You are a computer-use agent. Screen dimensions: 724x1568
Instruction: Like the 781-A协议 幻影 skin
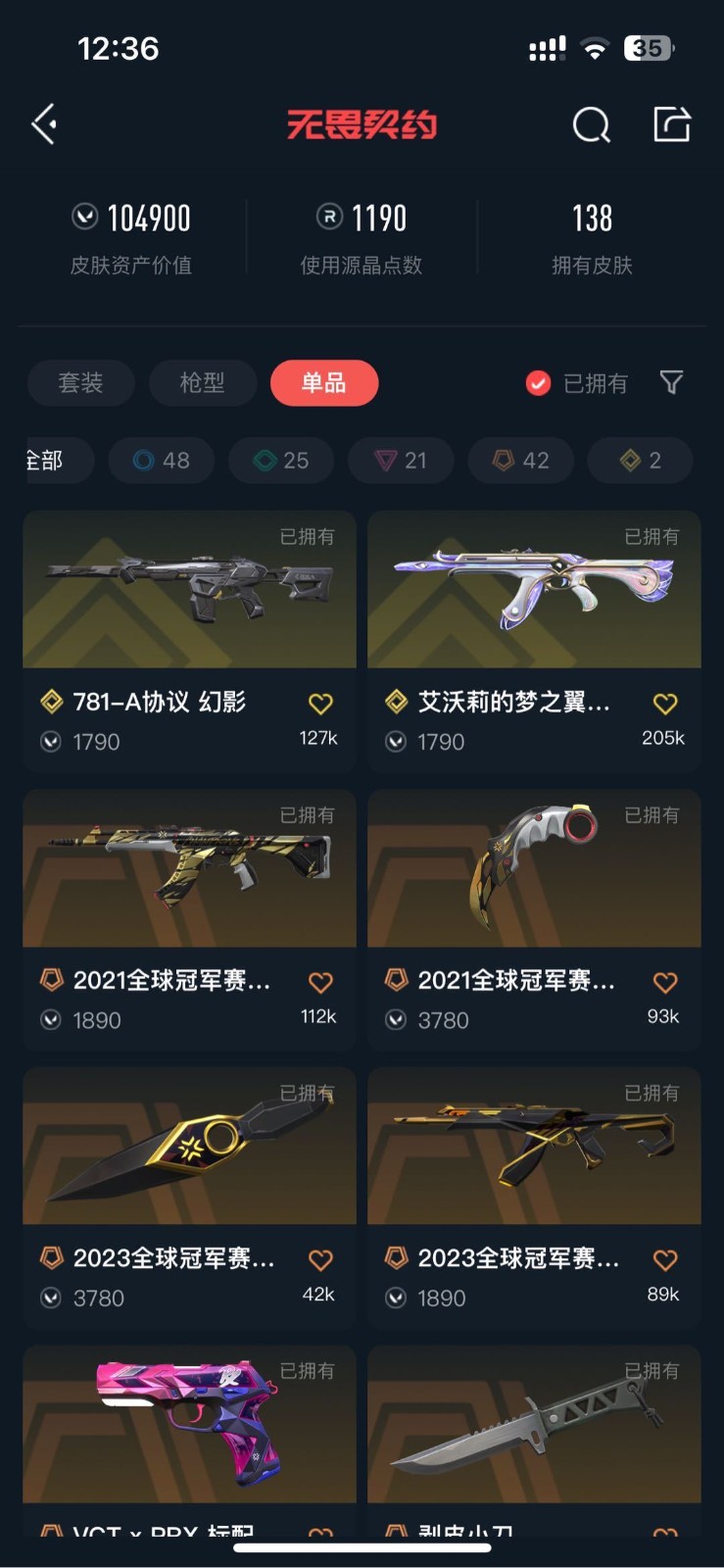pos(320,704)
